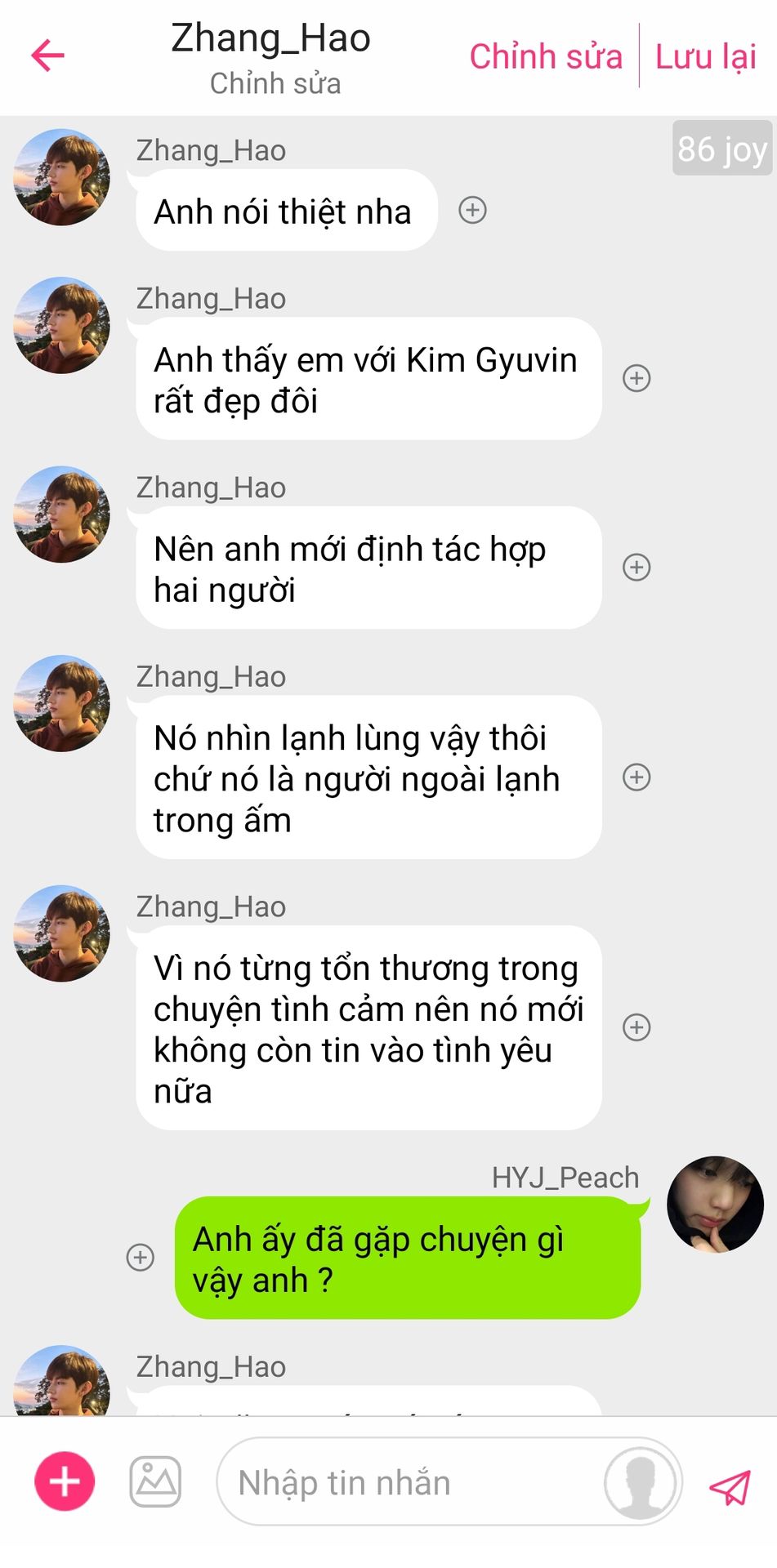Viewport: 777px width, 1568px height.
Task: Save the chat with Lưu lại
Action: coord(706,56)
